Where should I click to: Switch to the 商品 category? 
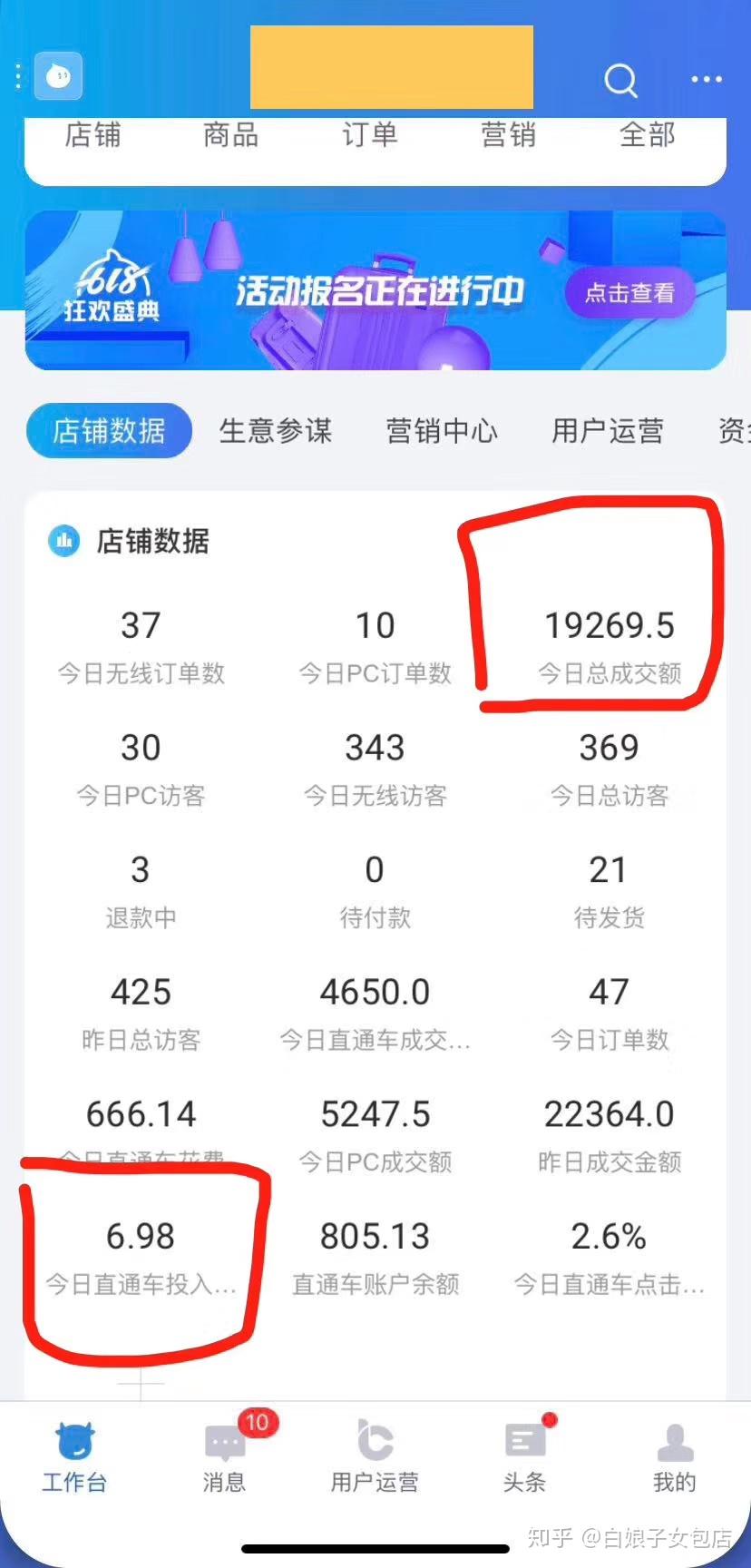tap(231, 135)
